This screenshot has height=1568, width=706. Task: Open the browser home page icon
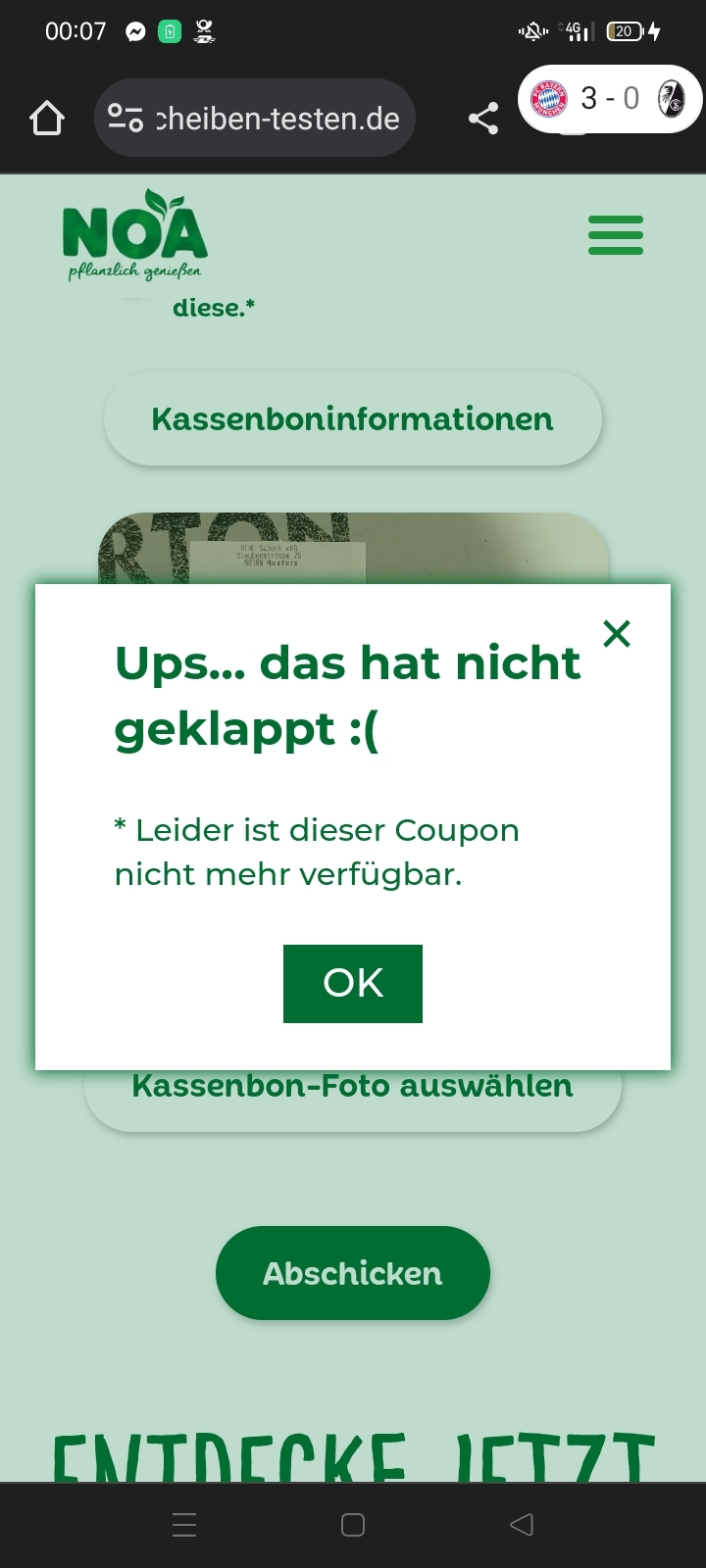46,119
